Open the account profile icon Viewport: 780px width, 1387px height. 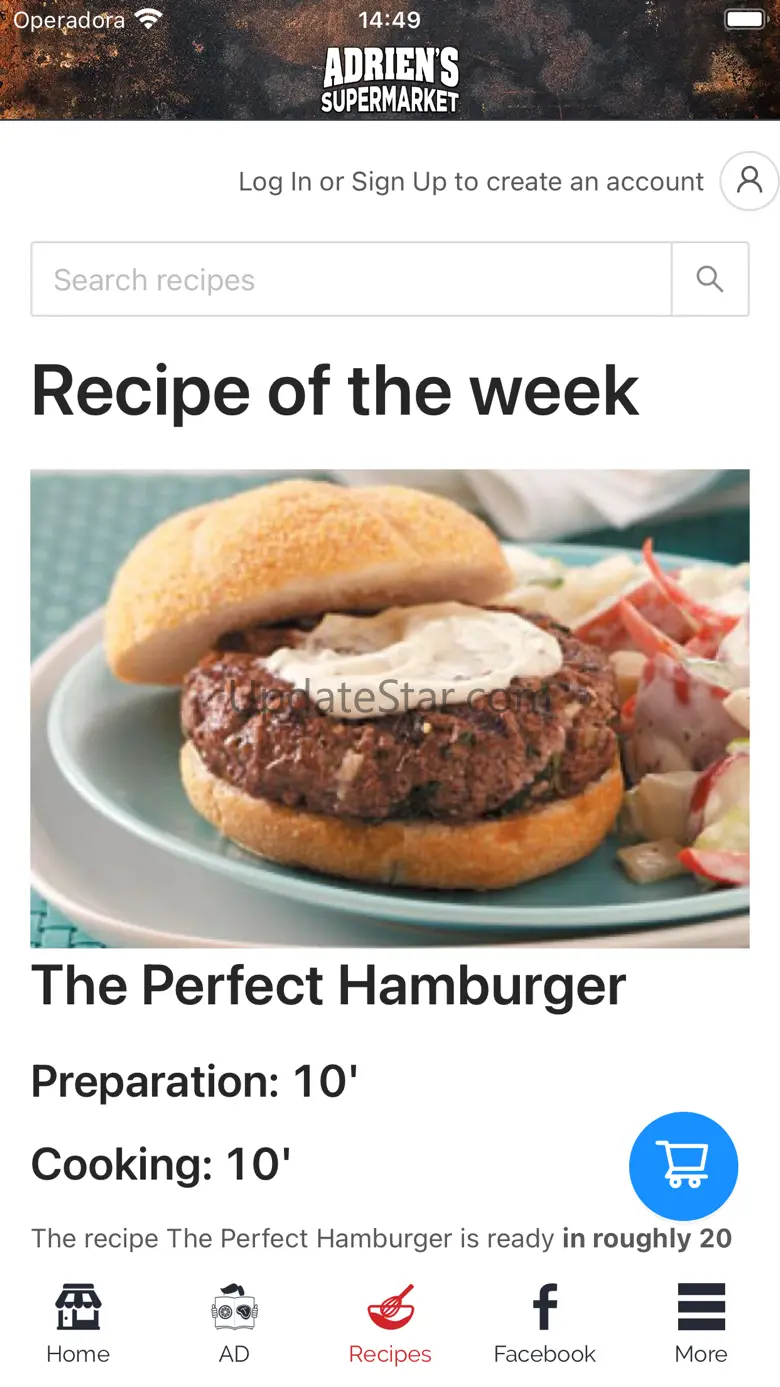tap(749, 181)
